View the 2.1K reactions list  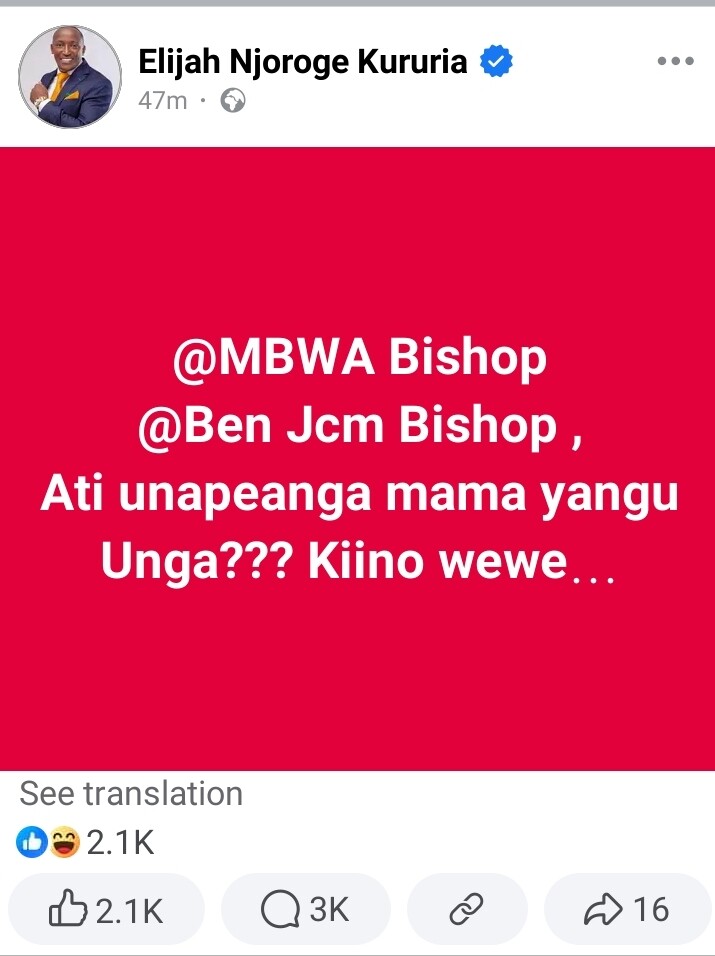[88, 844]
